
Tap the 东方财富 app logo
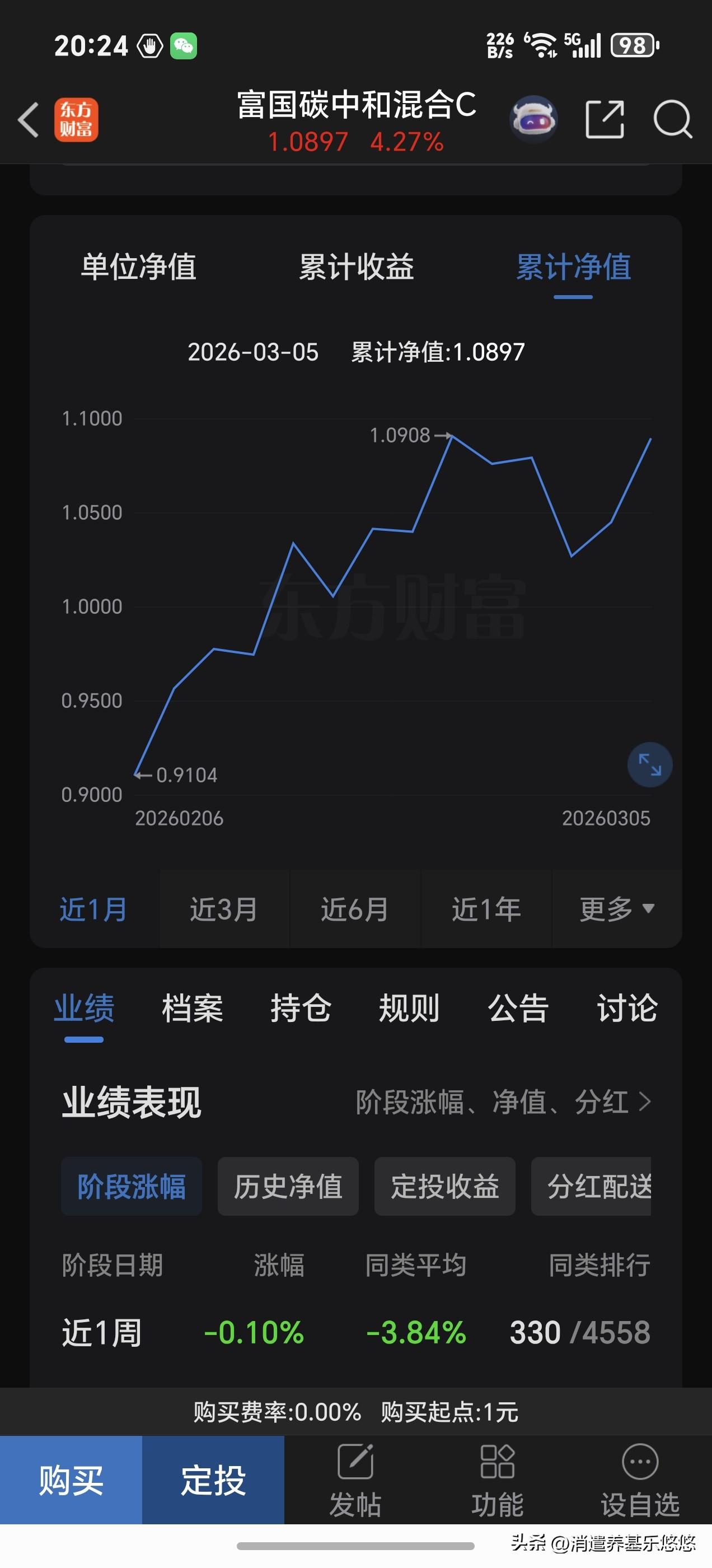tap(77, 119)
